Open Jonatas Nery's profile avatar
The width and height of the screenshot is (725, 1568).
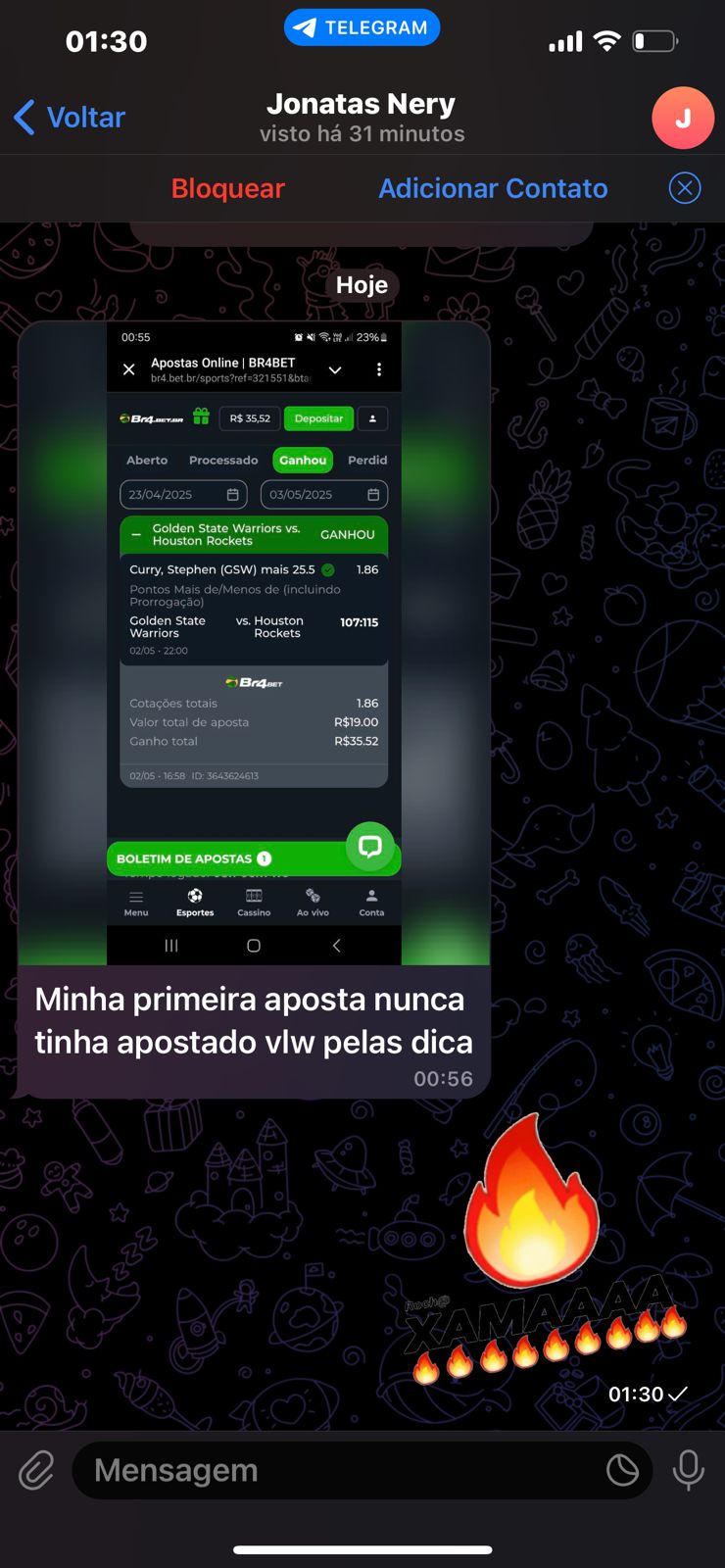tap(682, 118)
